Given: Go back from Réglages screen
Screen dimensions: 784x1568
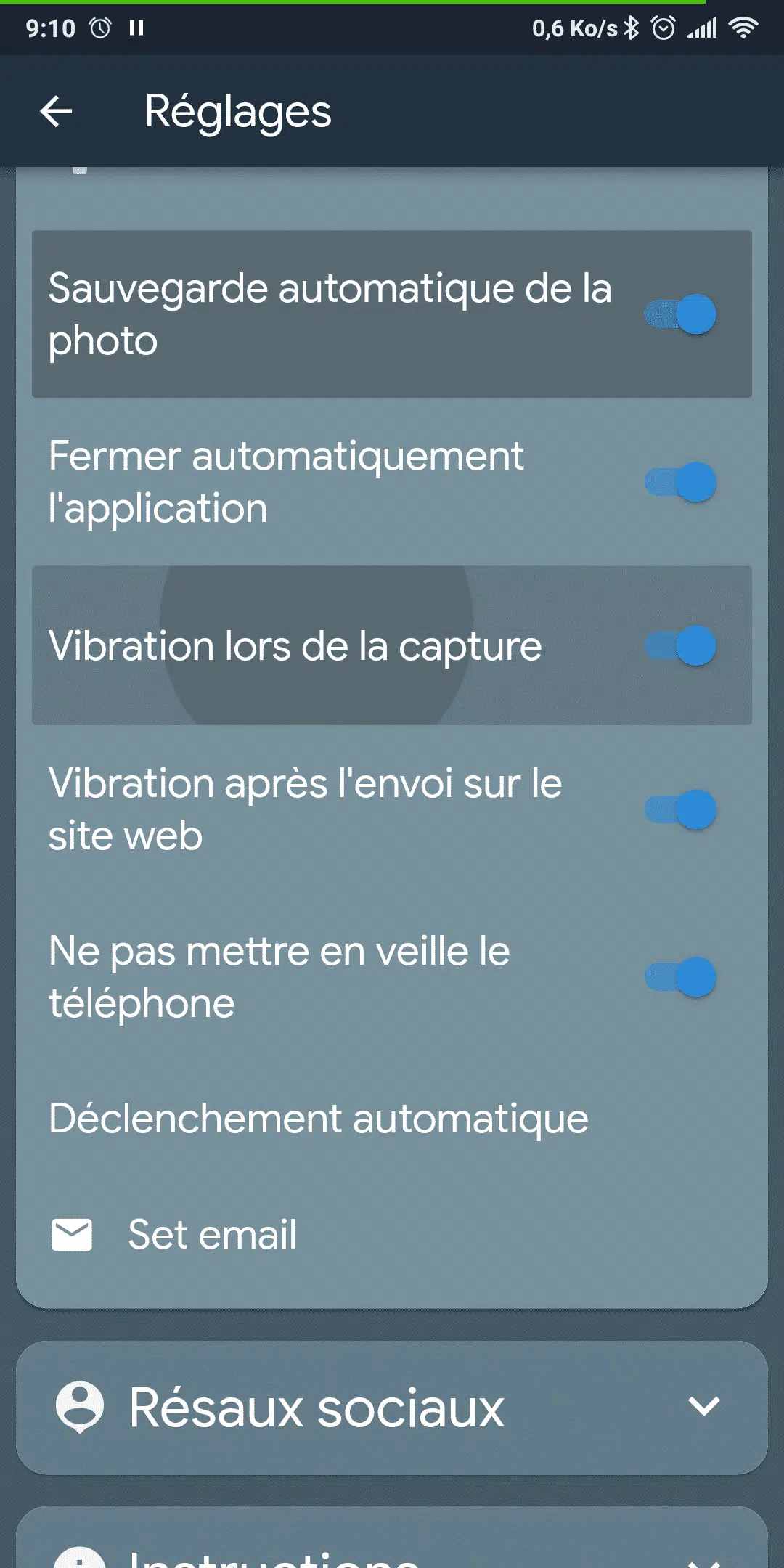Looking at the screenshot, I should (56, 112).
